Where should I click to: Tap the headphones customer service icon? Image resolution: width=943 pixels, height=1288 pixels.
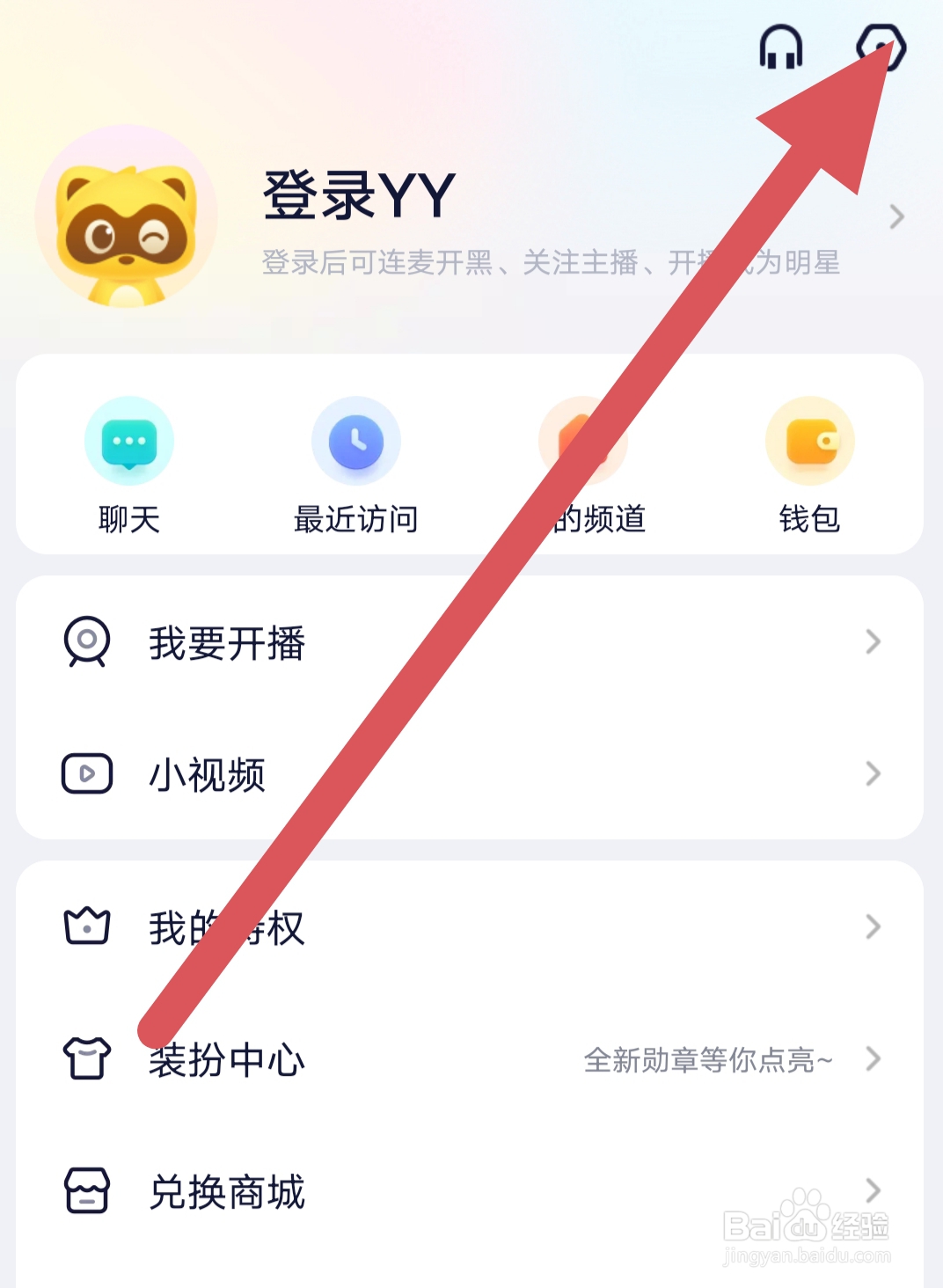tap(781, 50)
